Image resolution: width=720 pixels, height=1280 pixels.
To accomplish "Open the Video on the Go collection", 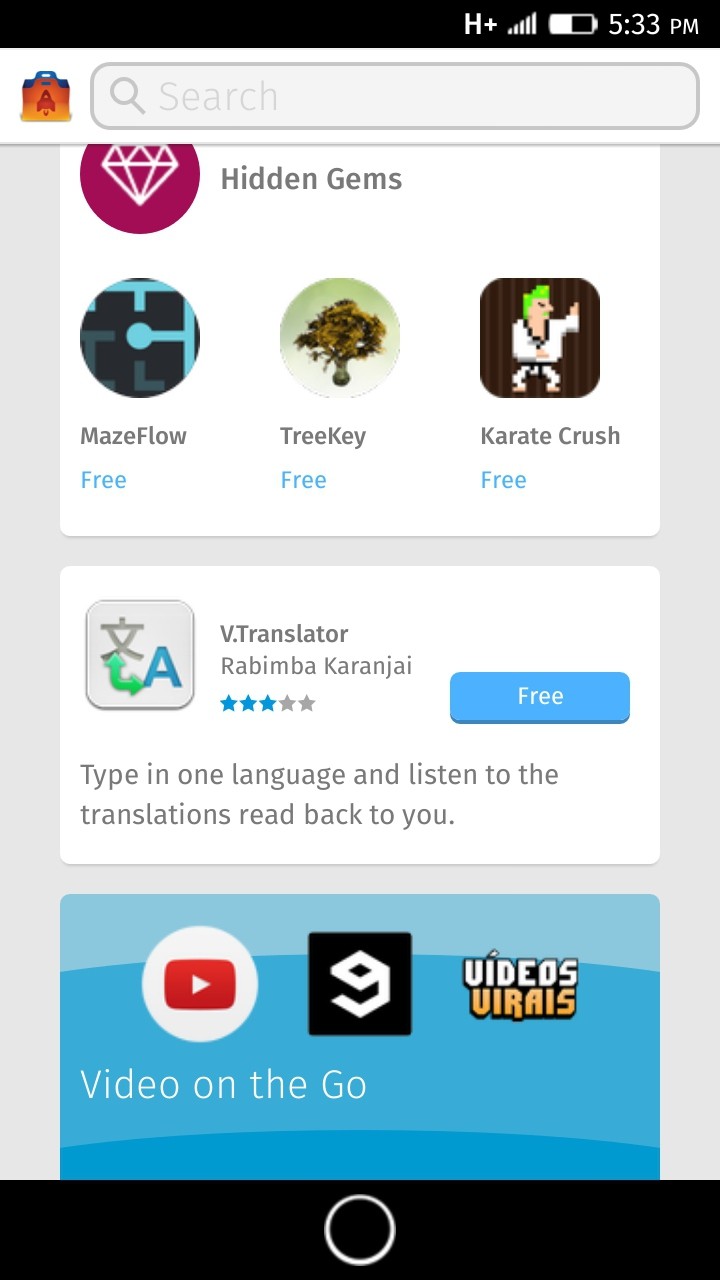I will pos(360,1040).
